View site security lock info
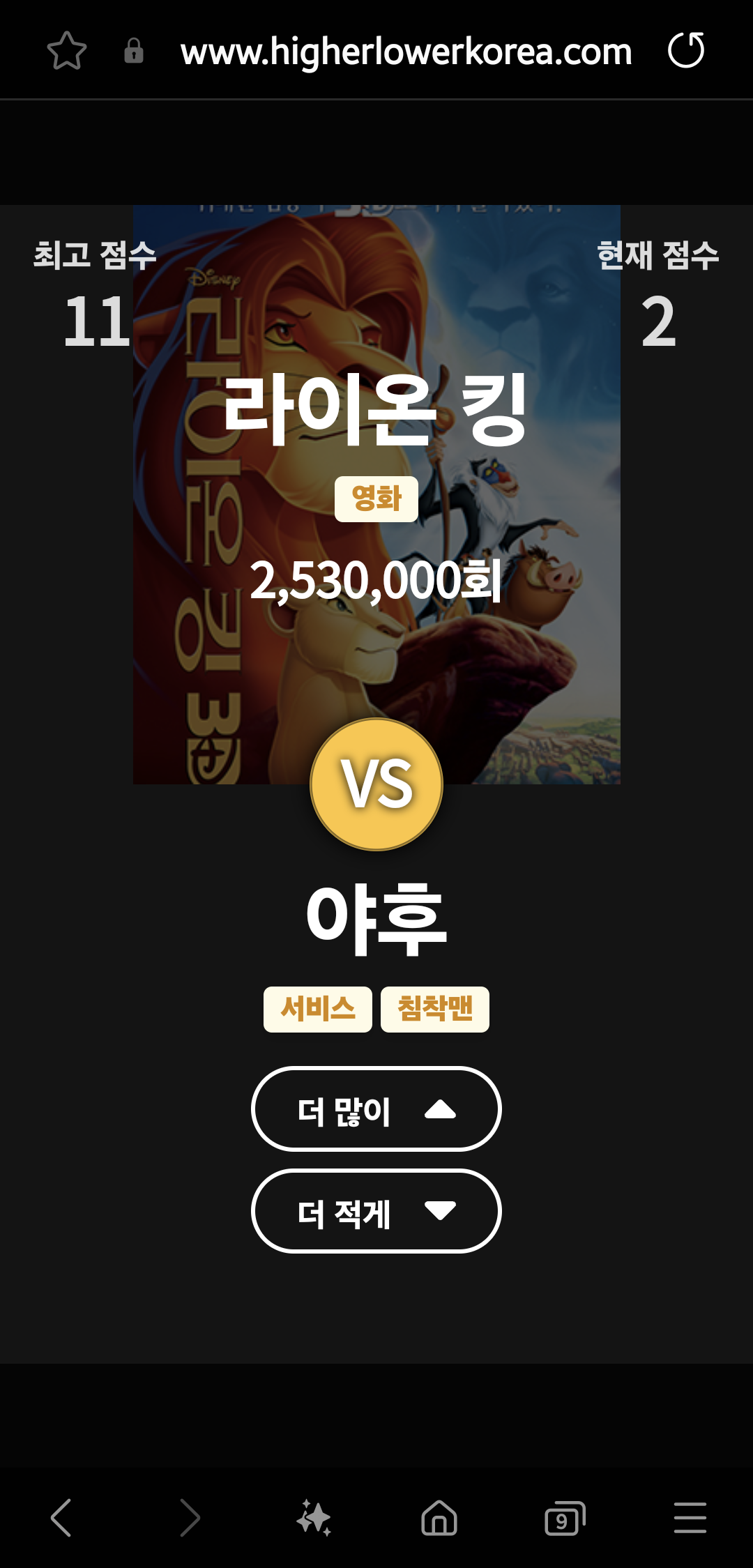 pyautogui.click(x=133, y=51)
